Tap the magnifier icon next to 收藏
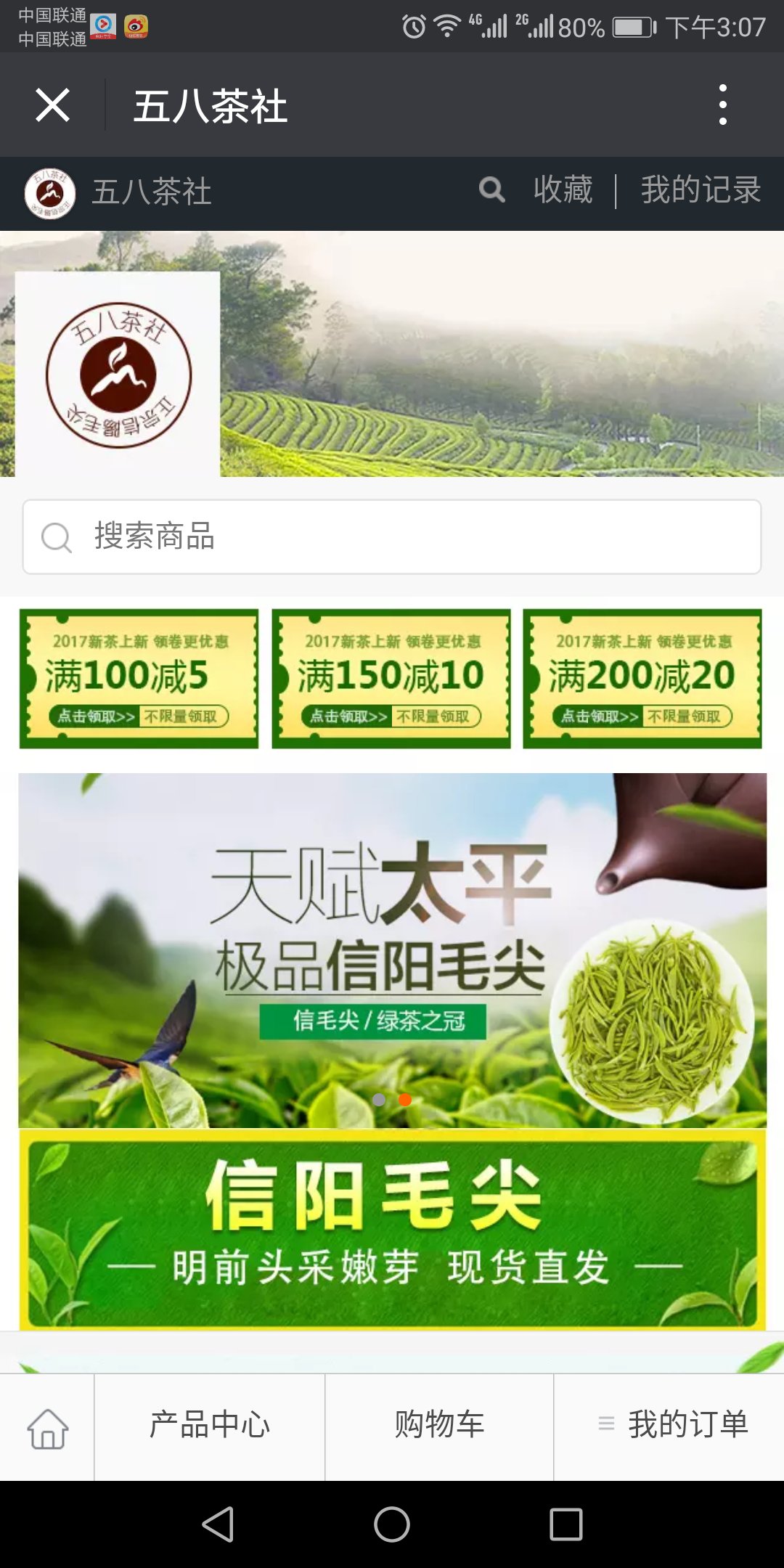Screen dimensions: 784x1568 tap(491, 190)
